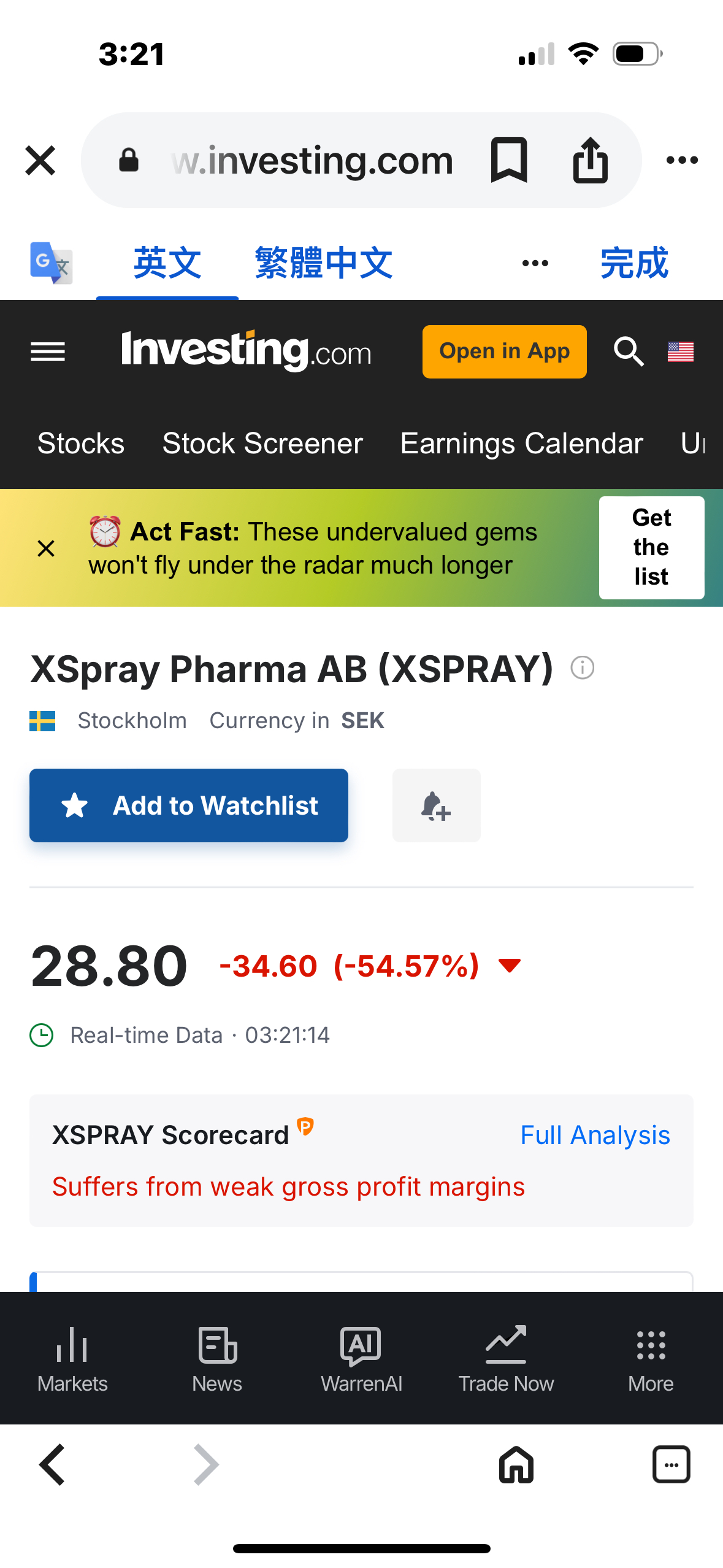
Task: Add XSPRAY to Watchlist
Action: 189,805
